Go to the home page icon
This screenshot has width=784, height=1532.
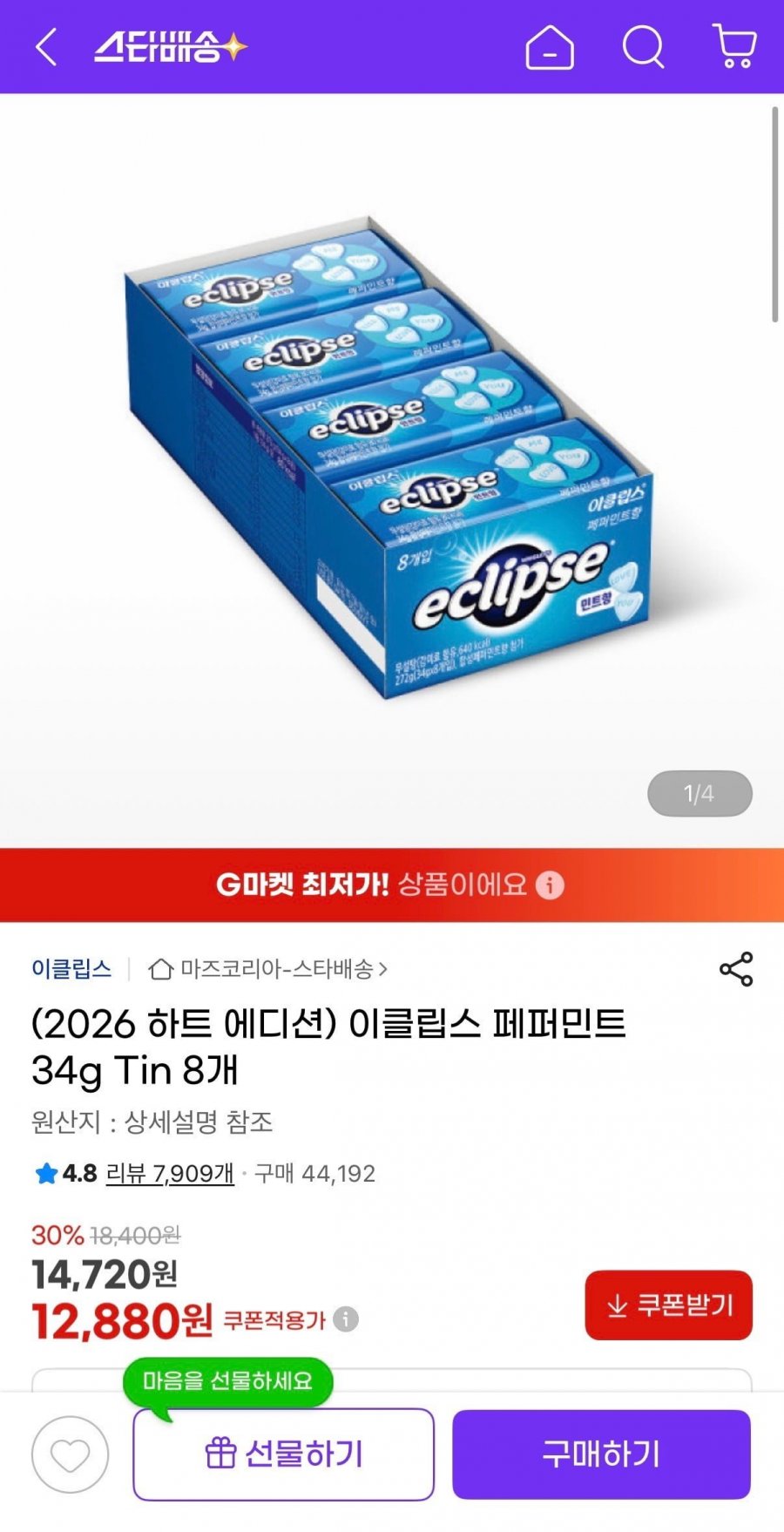click(550, 47)
